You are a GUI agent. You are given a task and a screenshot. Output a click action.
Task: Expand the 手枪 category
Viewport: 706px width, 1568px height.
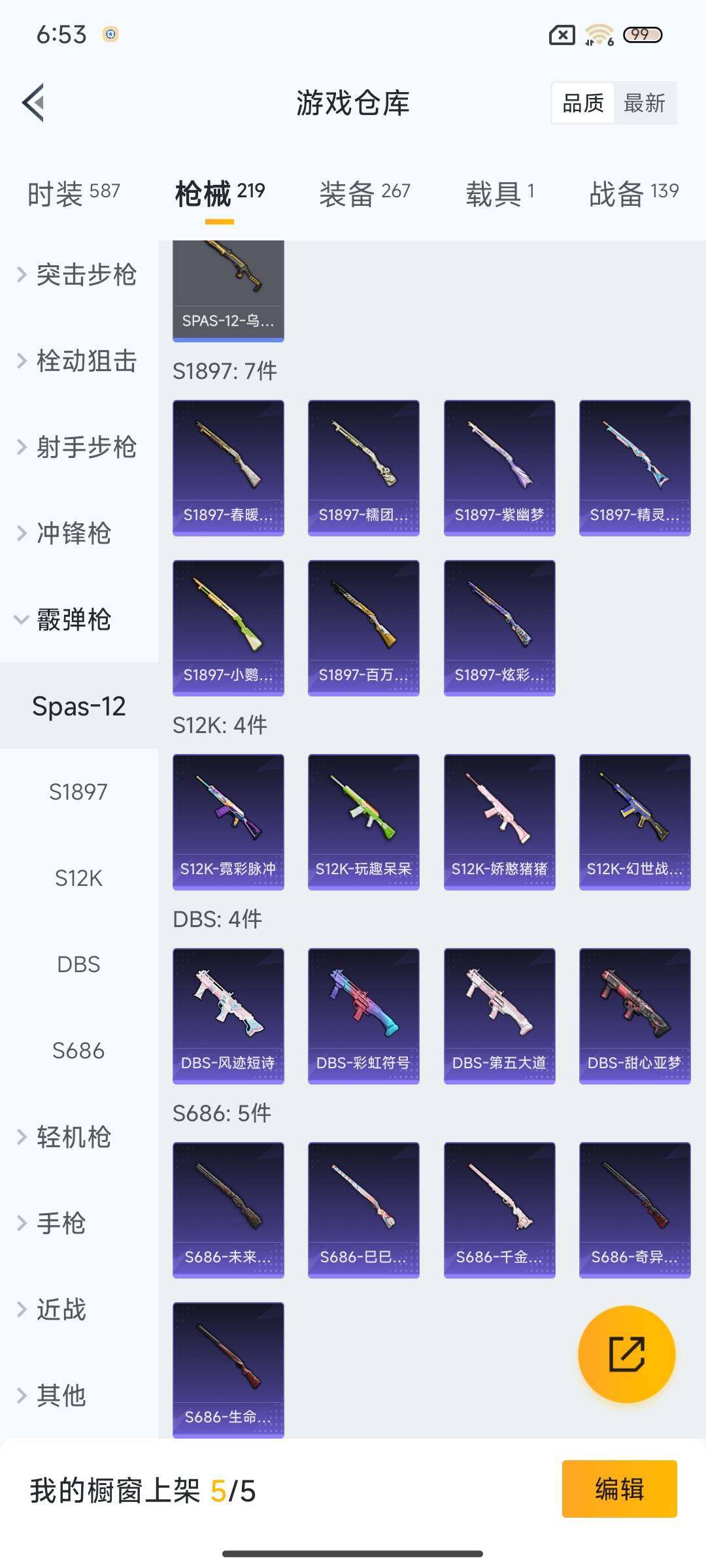click(62, 1223)
